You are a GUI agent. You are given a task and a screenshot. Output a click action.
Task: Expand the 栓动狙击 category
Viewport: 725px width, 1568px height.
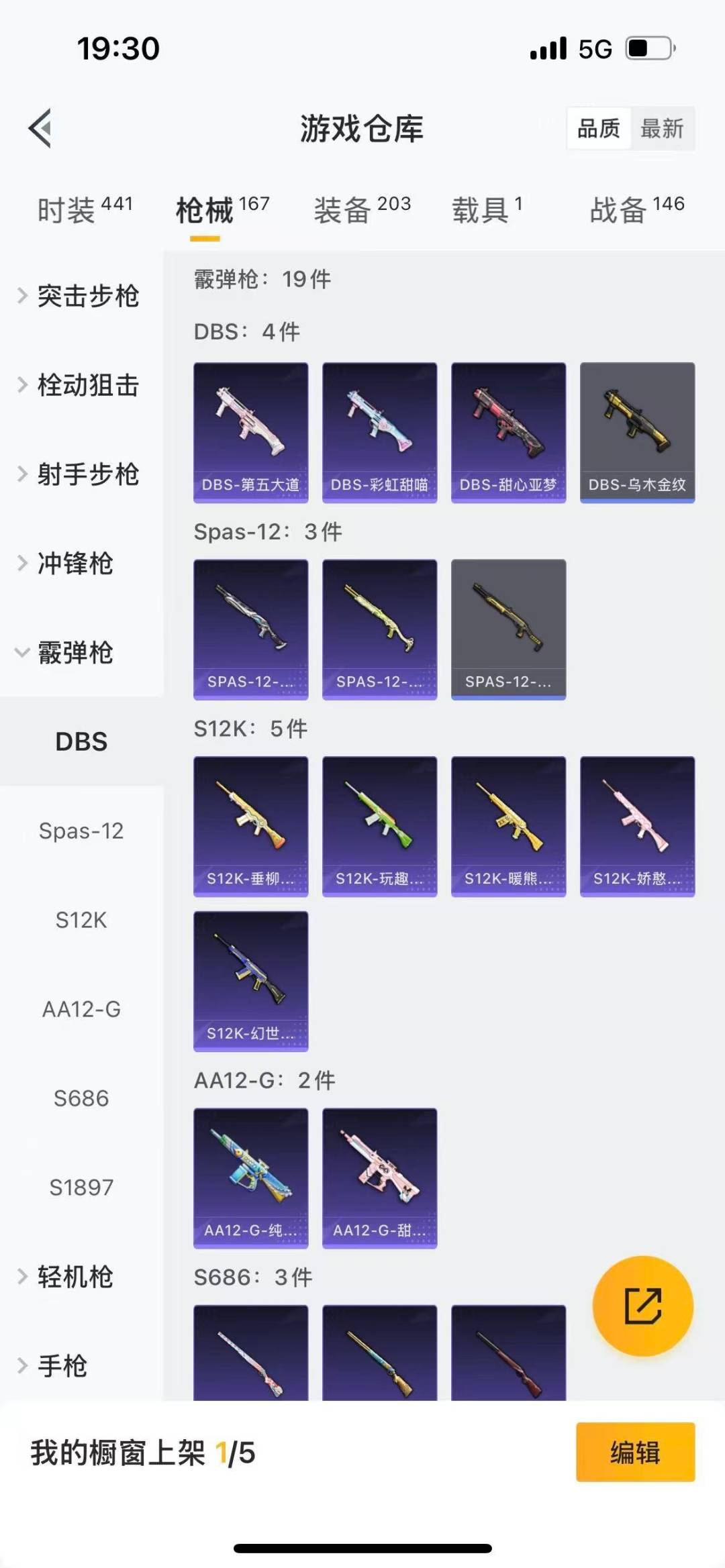pos(79,385)
